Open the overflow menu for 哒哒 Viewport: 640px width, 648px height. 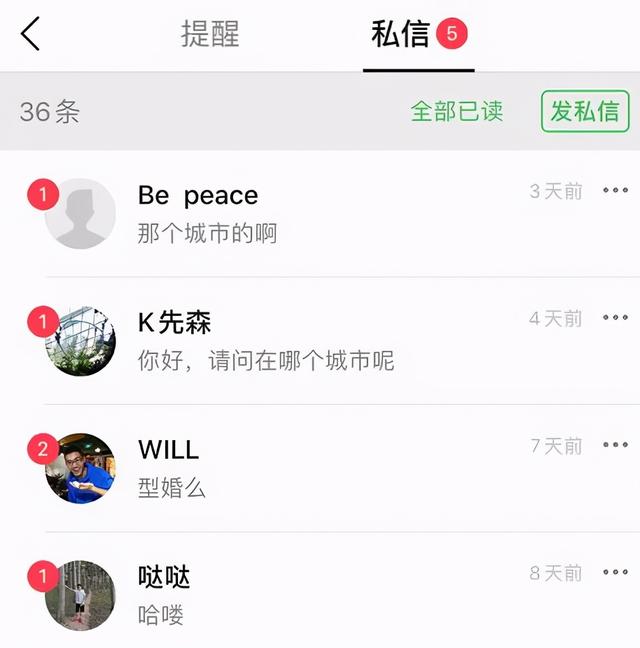pyautogui.click(x=615, y=572)
